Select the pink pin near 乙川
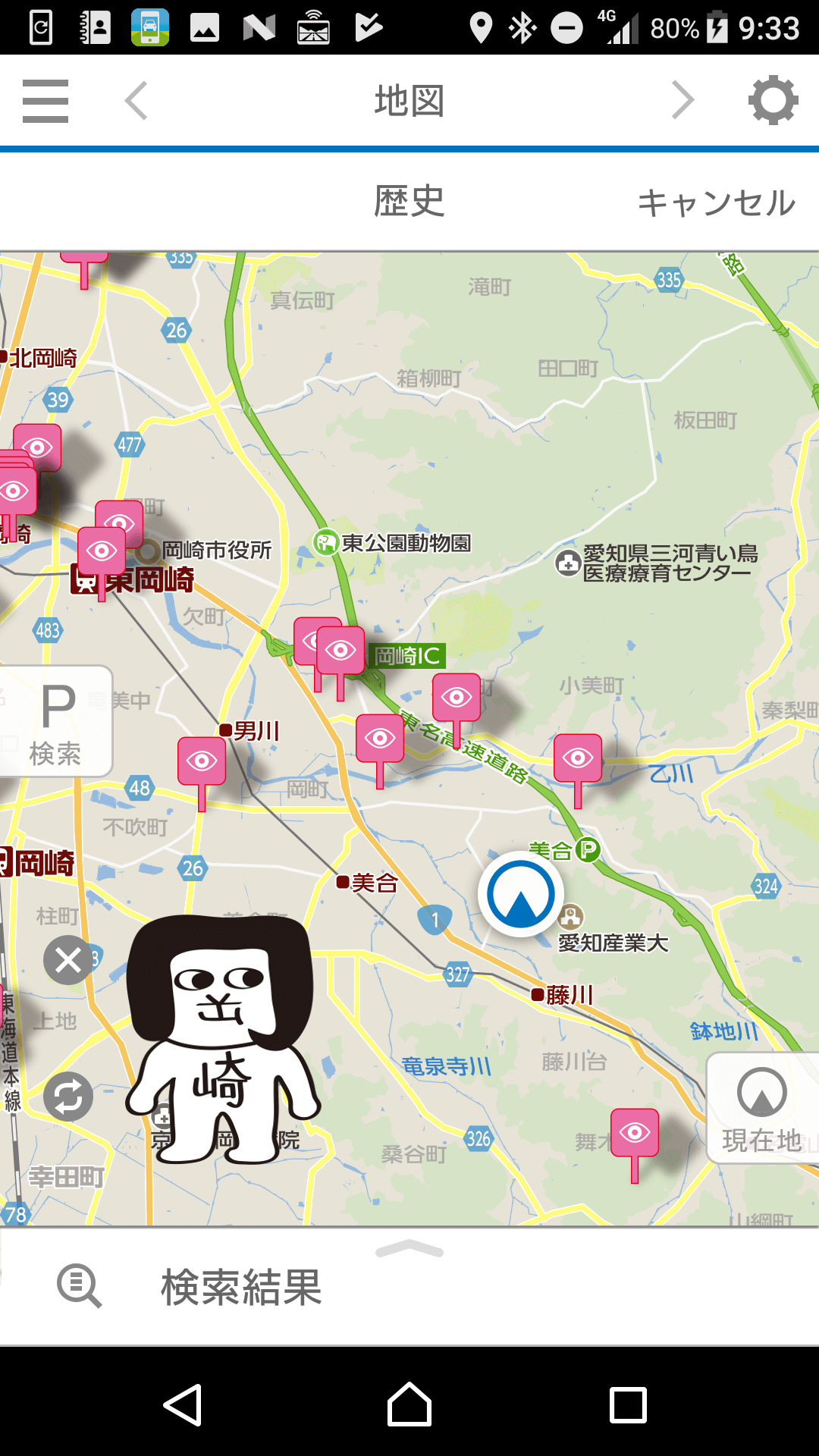 (x=578, y=758)
